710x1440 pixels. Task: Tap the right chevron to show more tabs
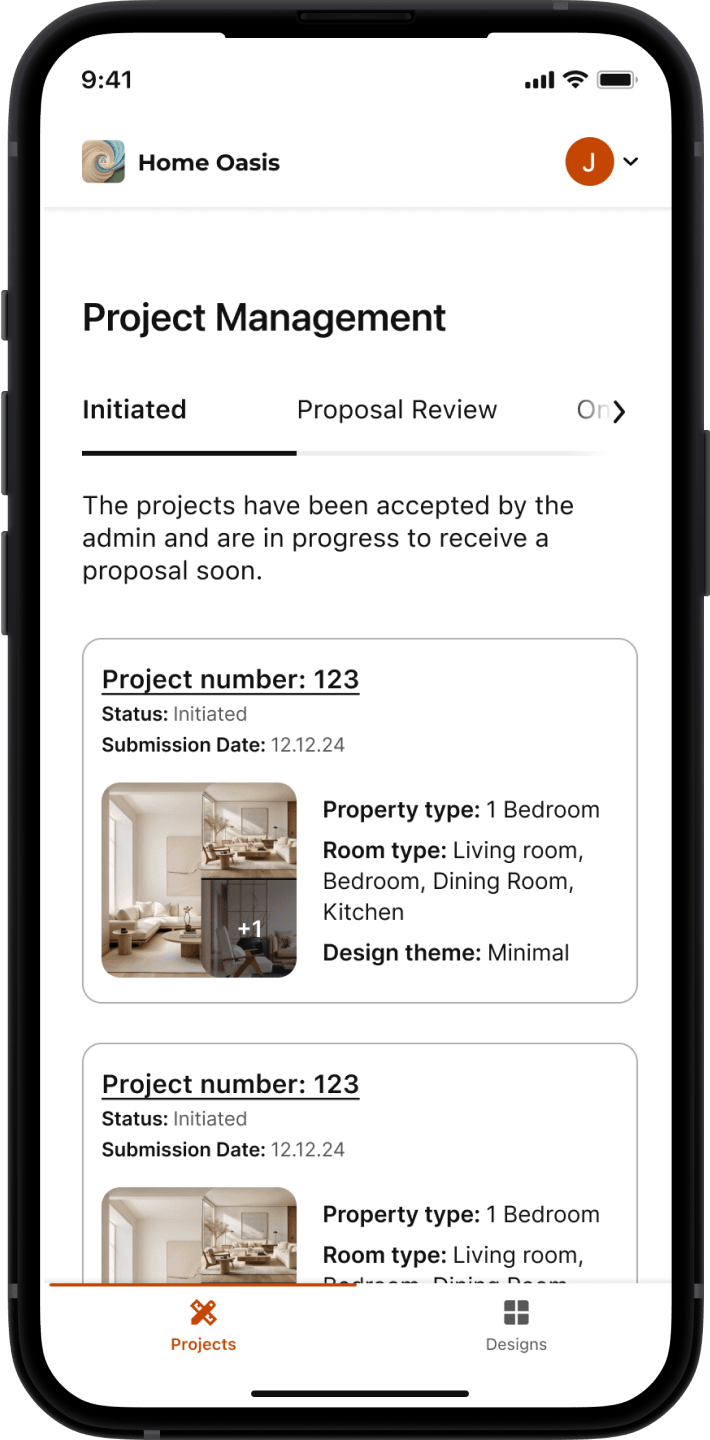pos(619,411)
